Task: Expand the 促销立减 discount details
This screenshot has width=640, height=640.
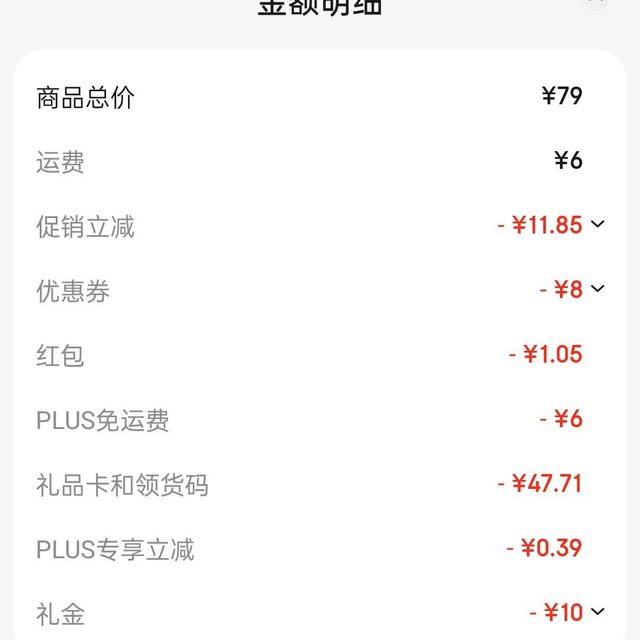Action: (x=598, y=225)
